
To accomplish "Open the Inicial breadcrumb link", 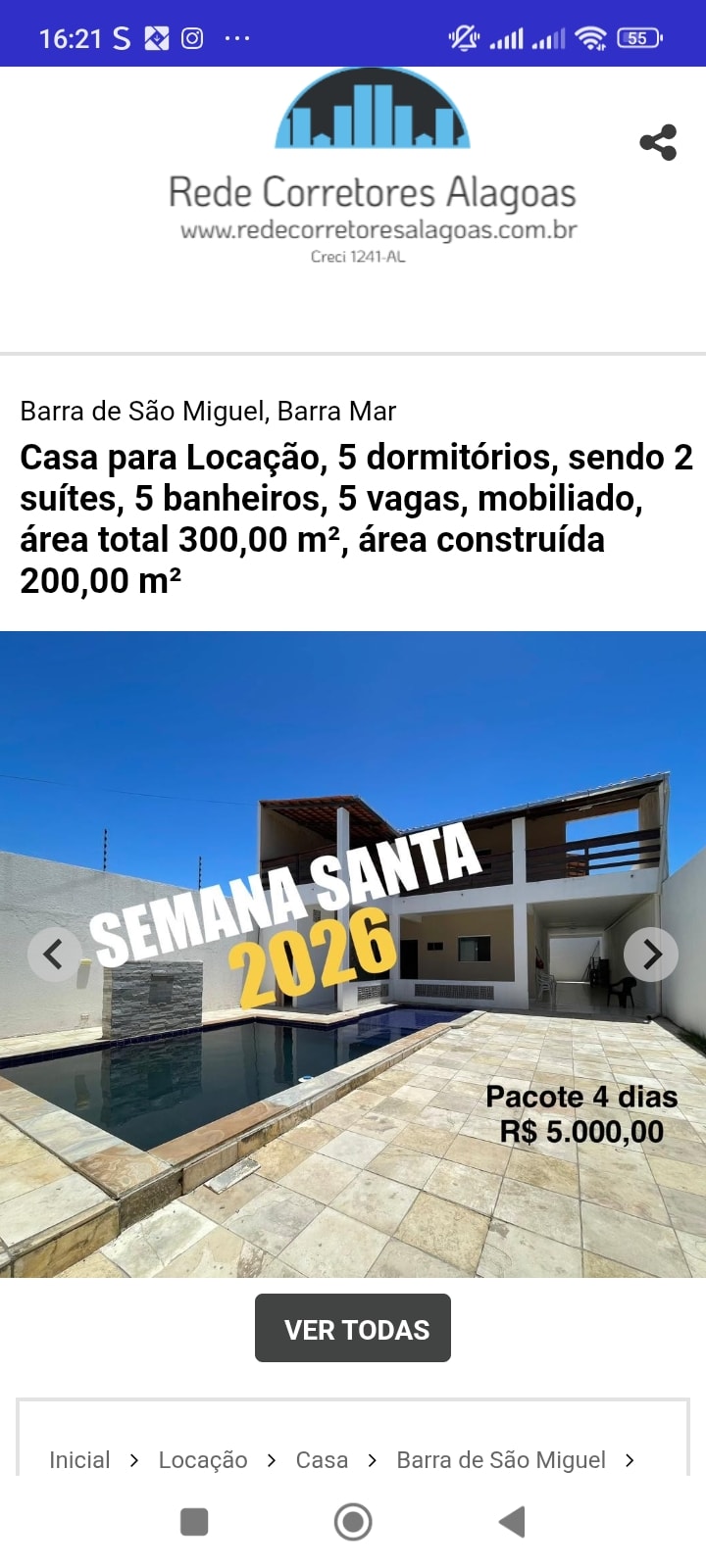I will click(79, 1460).
